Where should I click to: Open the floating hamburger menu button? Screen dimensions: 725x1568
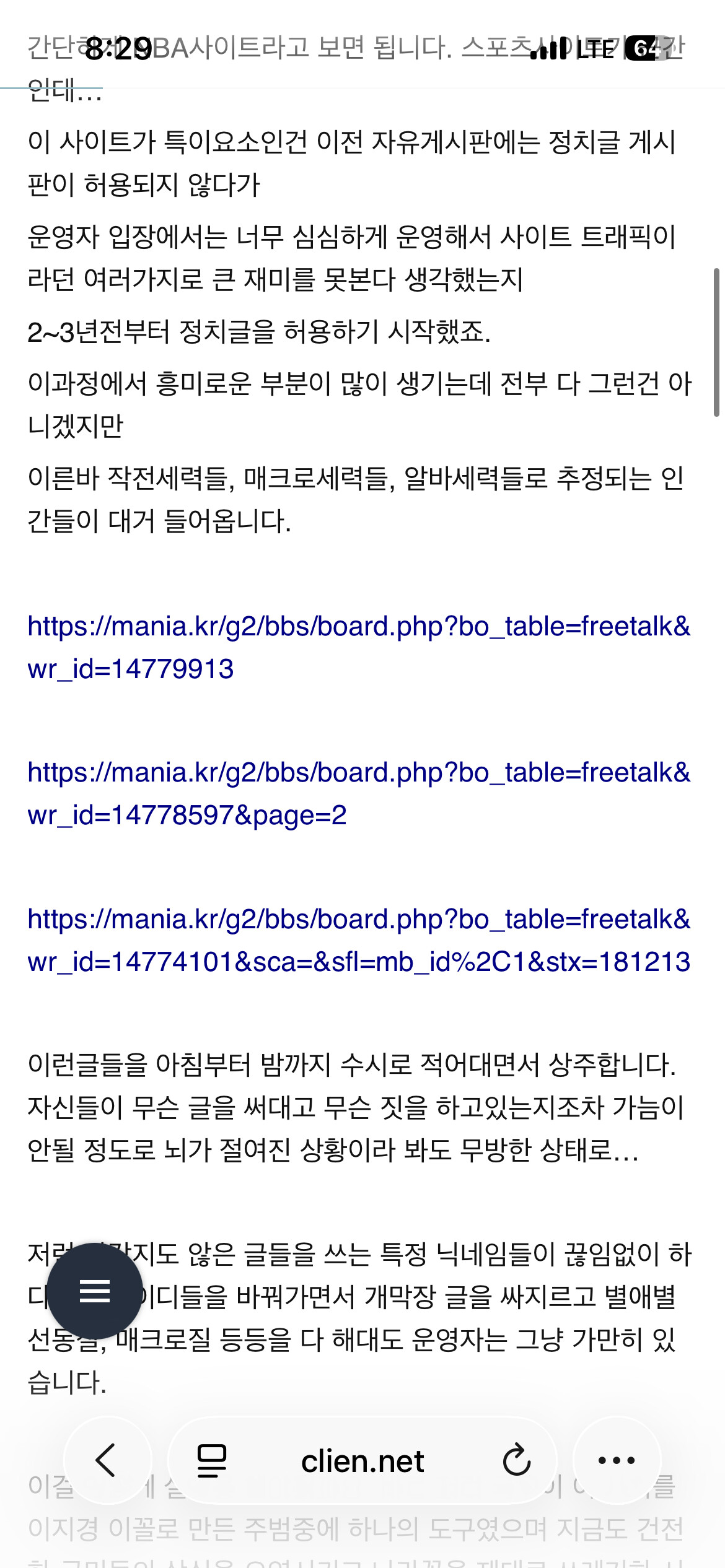(95, 1291)
